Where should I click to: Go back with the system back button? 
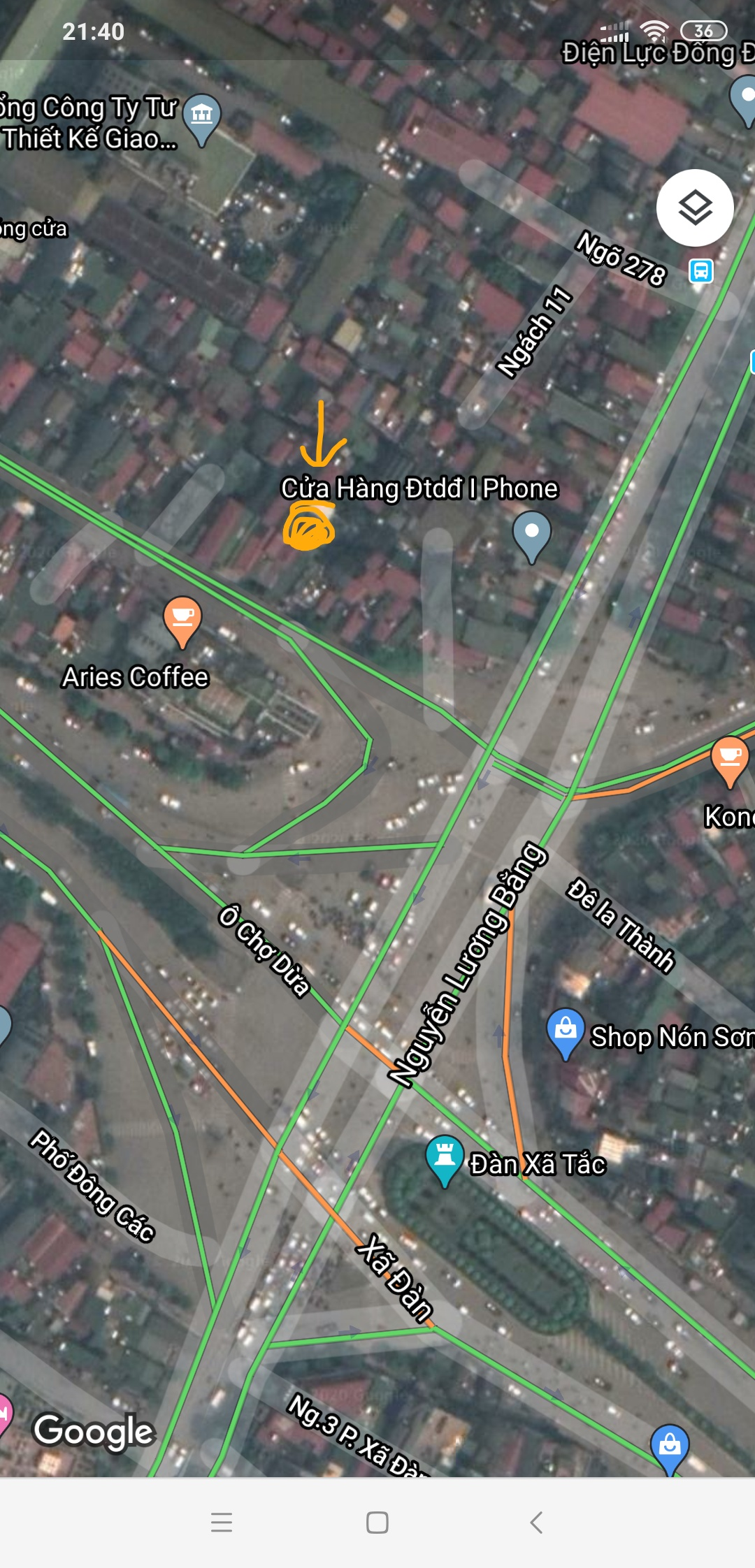[536, 1523]
